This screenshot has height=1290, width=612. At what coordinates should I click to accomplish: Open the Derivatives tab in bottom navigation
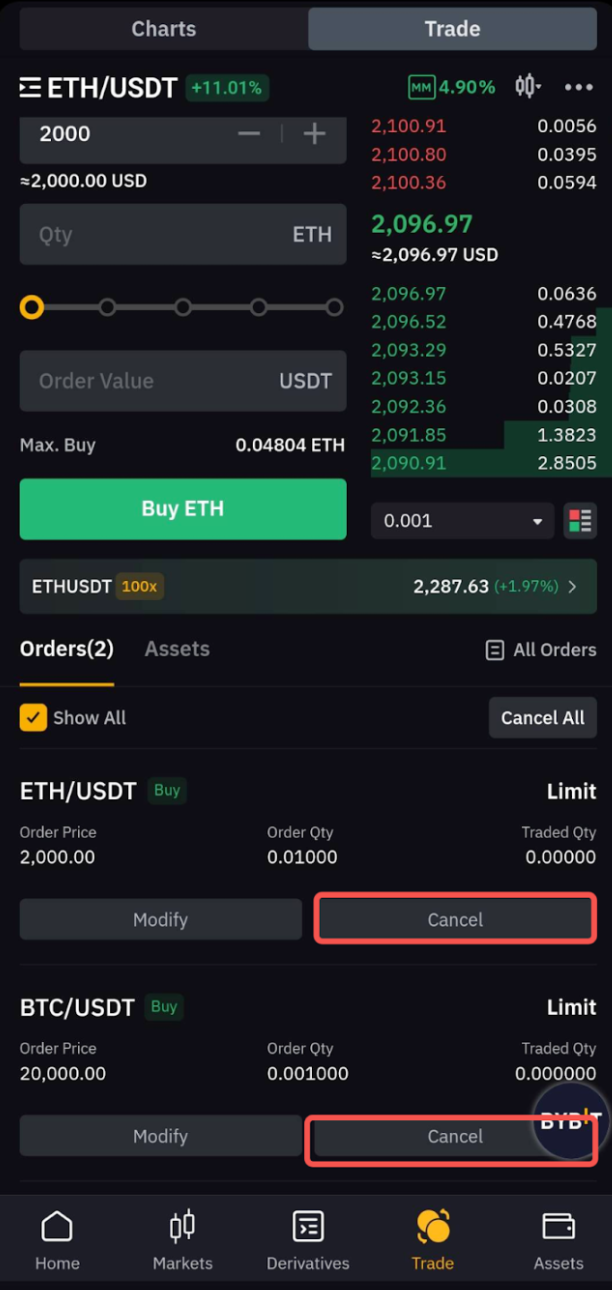[308, 1241]
